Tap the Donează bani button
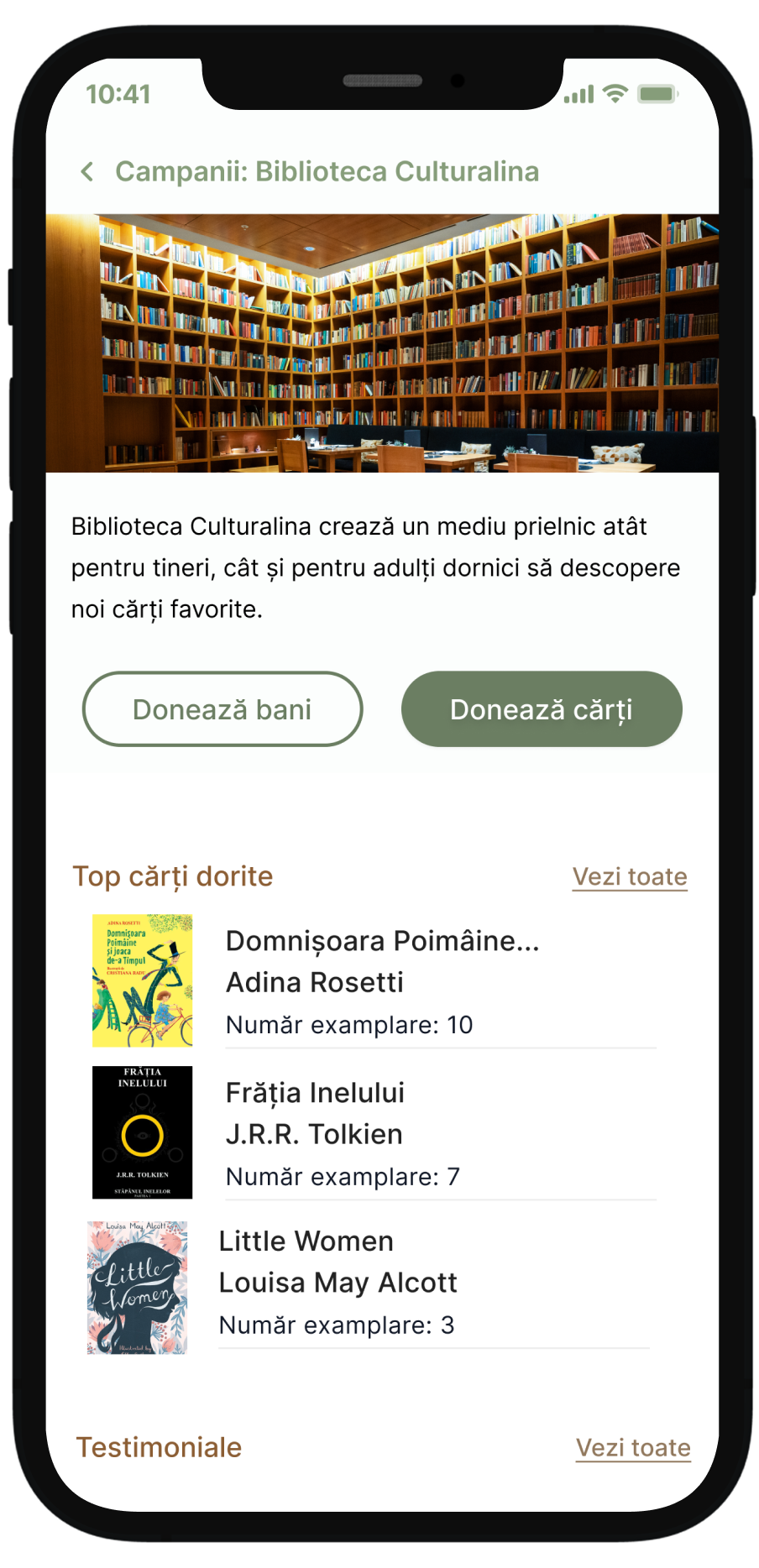 (x=222, y=709)
